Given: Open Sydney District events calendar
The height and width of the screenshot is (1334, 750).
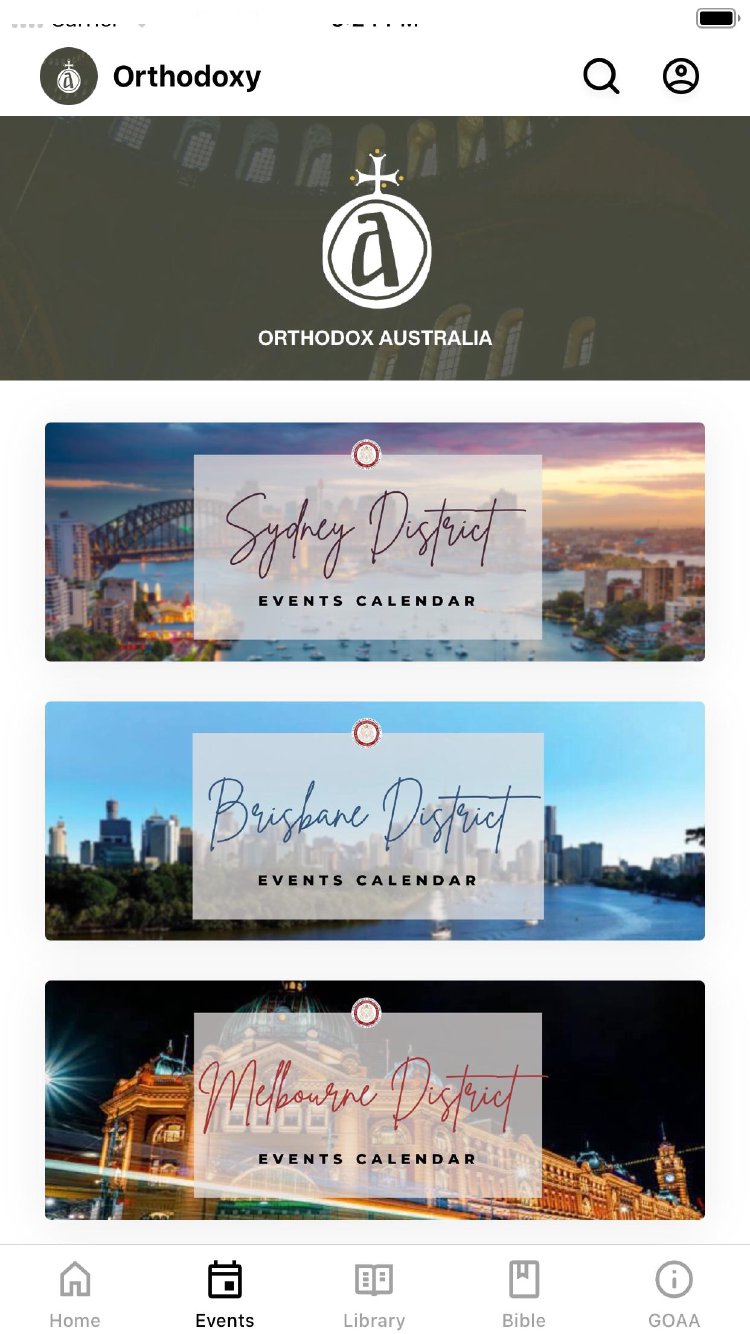Looking at the screenshot, I should [x=374, y=542].
